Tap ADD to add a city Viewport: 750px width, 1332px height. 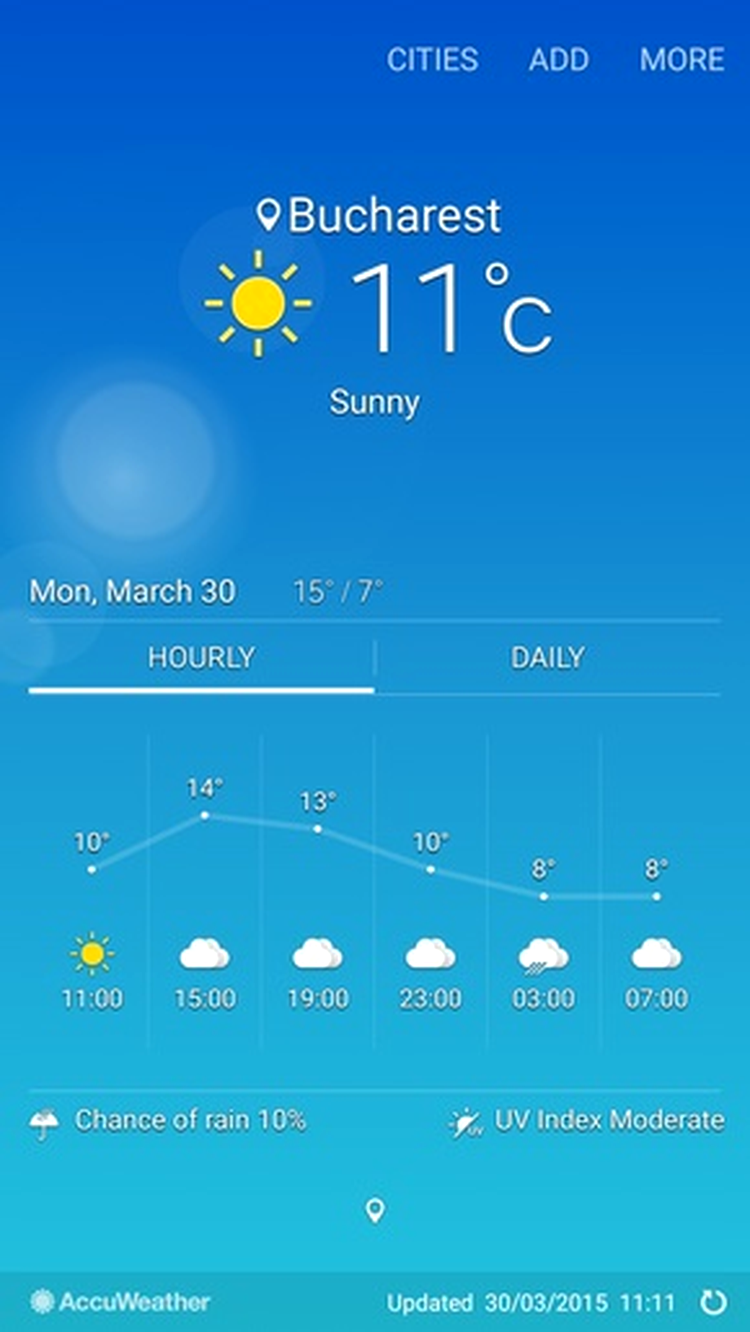(559, 59)
